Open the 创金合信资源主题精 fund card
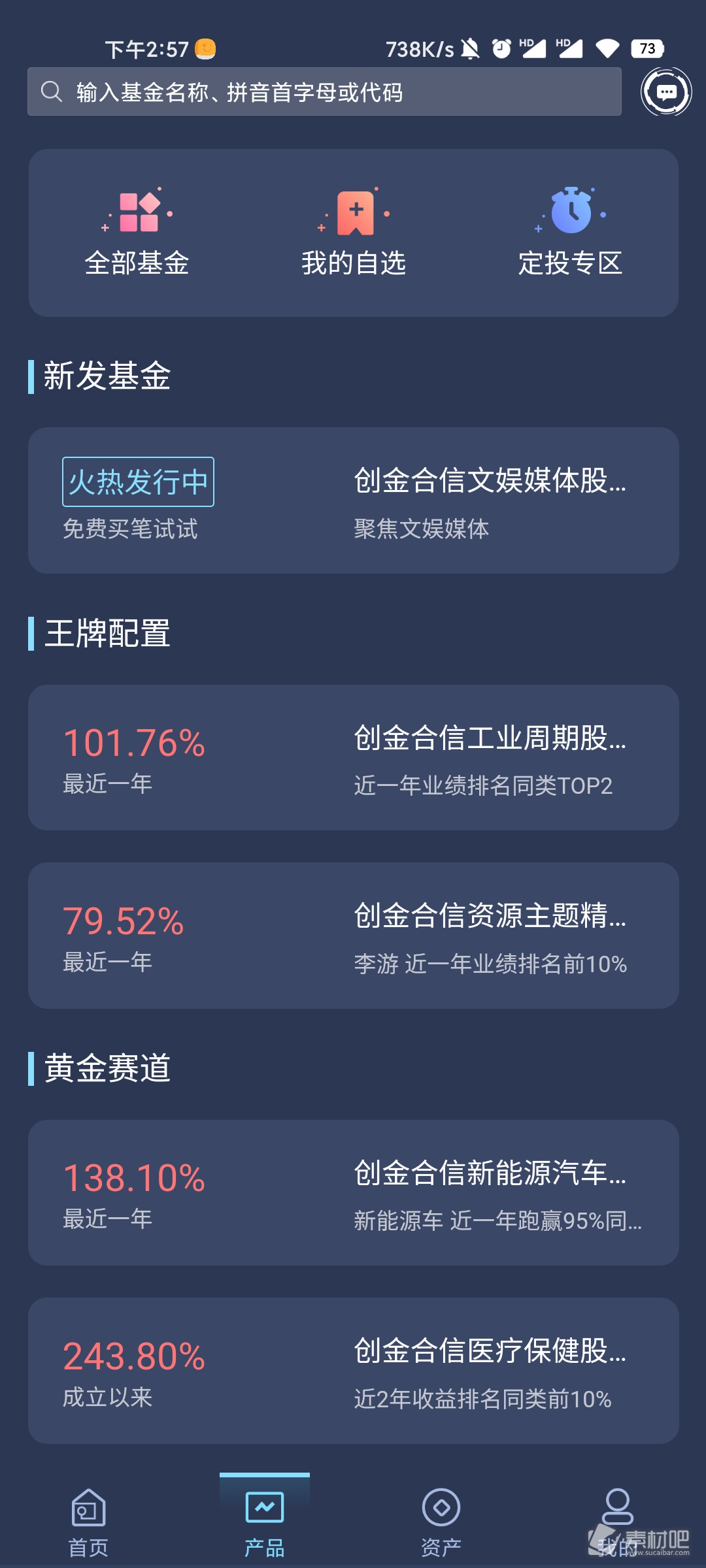The width and height of the screenshot is (706, 1568). [x=354, y=936]
